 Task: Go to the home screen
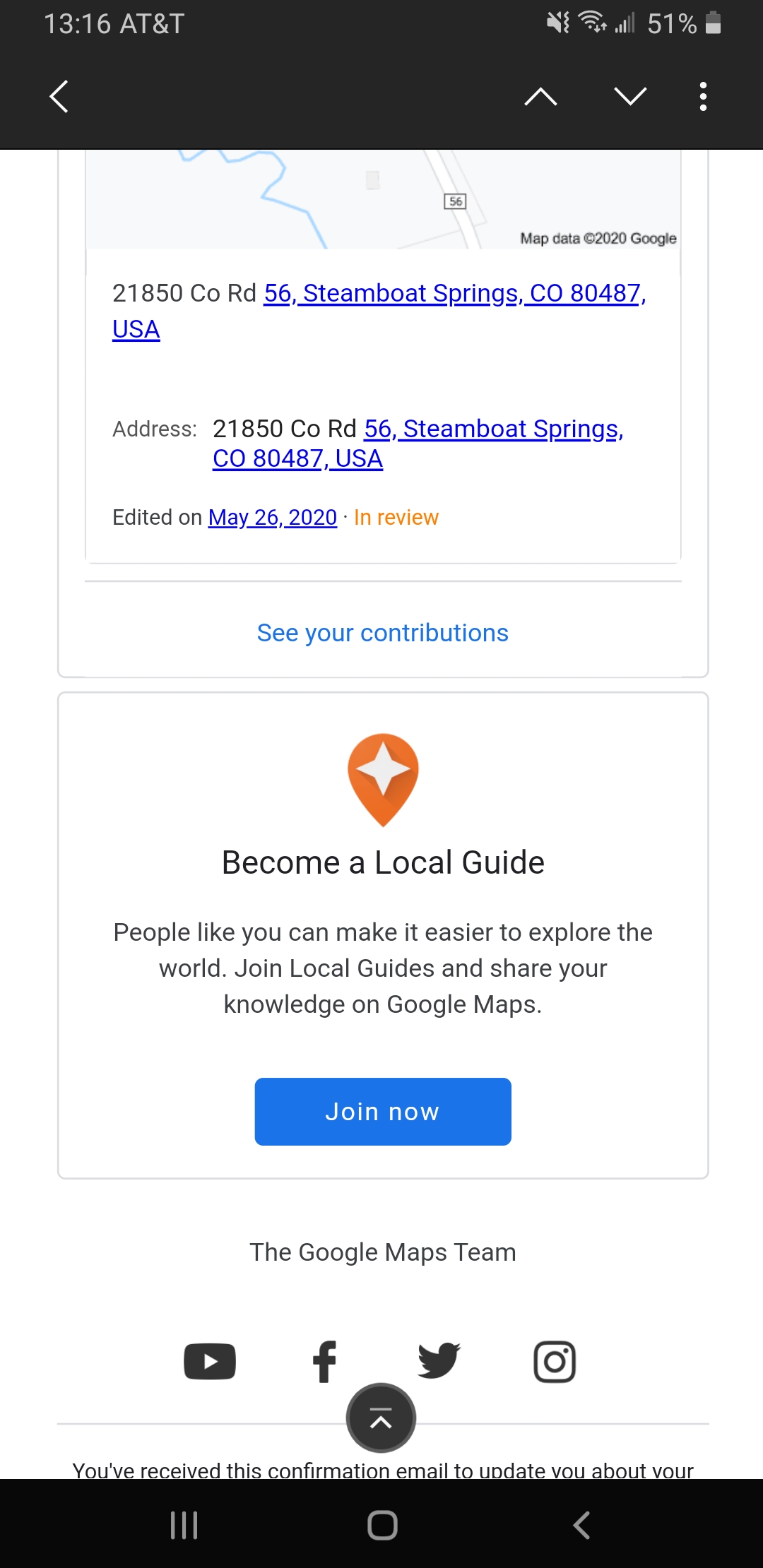(x=382, y=1525)
